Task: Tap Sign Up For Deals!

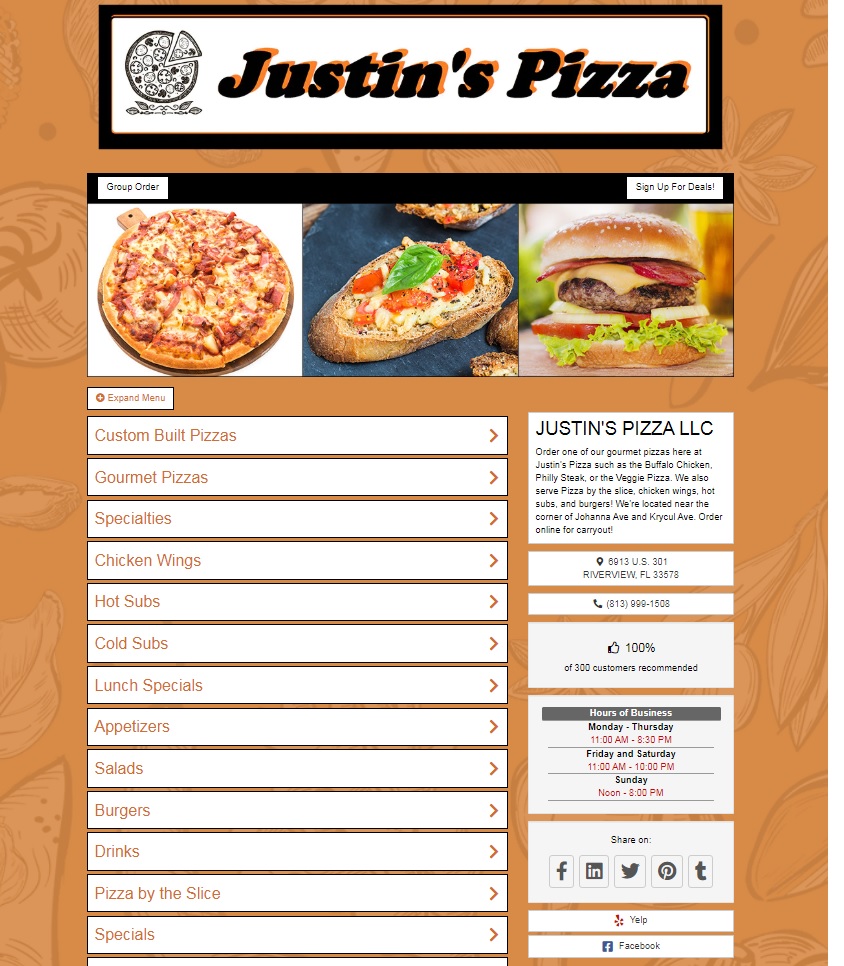Action: 678,187
